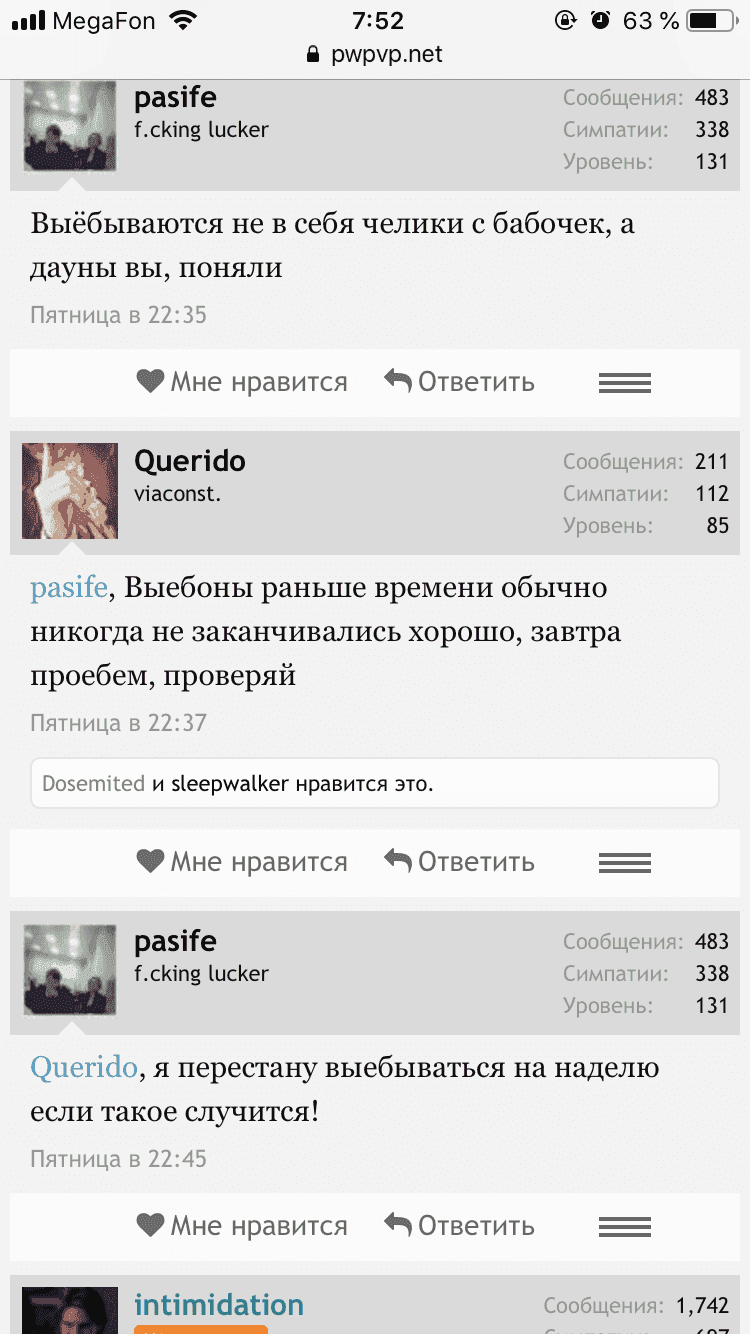View Dosemited's profile from the likes
This screenshot has width=750, height=1334.
point(94,784)
